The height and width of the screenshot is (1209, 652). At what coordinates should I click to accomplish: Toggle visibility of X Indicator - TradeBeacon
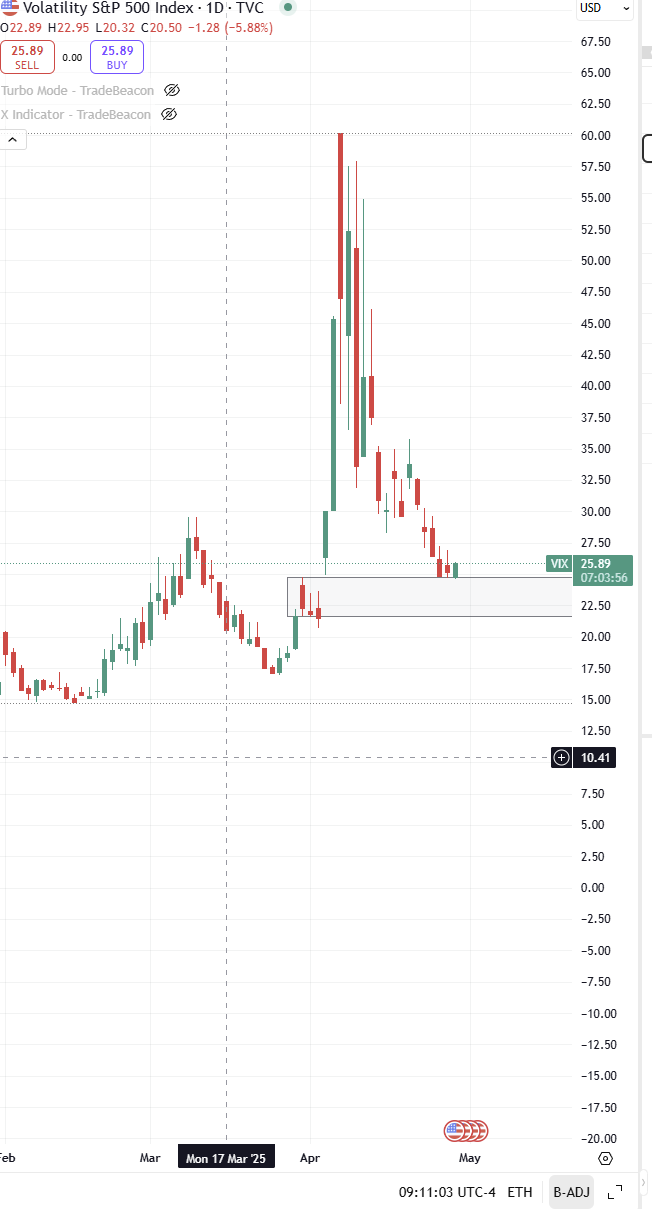point(169,114)
